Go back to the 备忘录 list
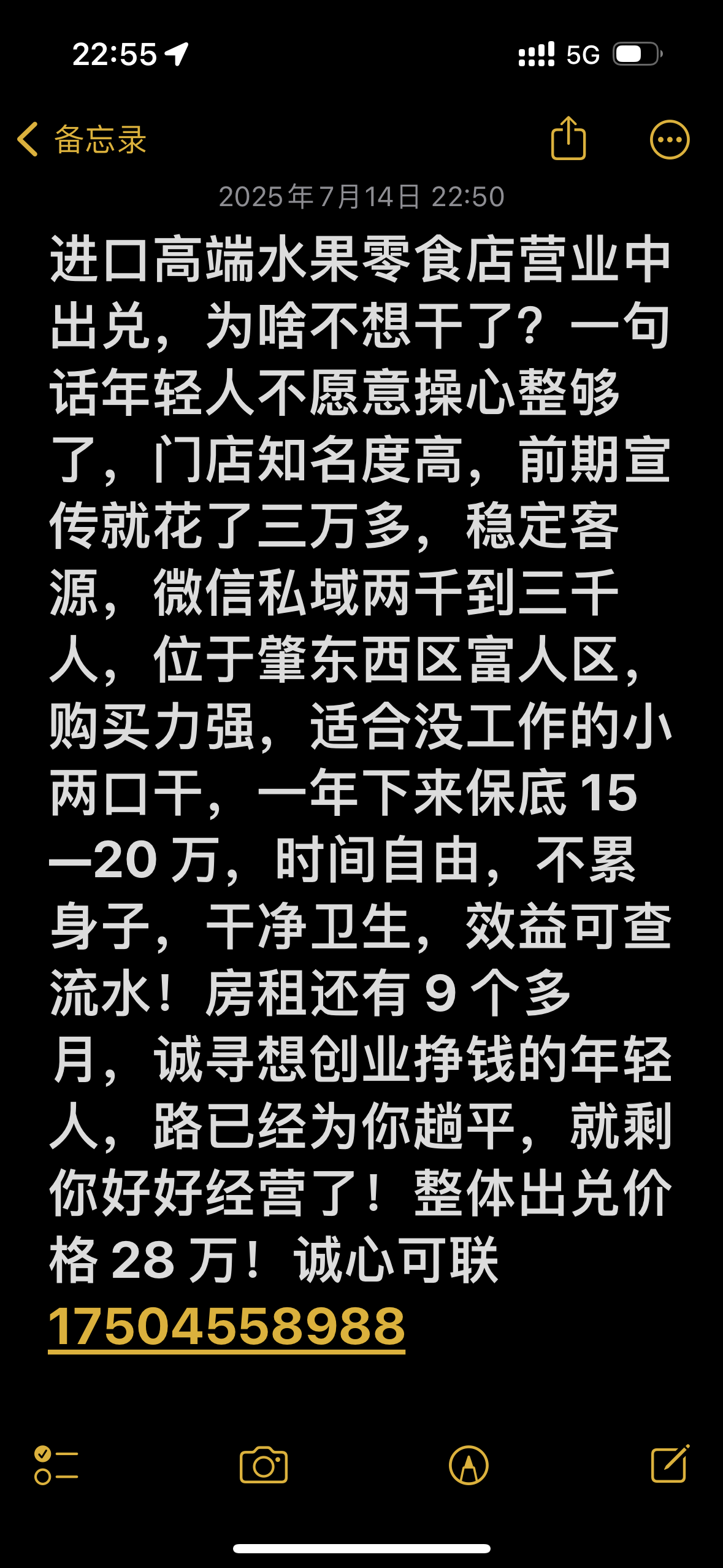 tap(81, 139)
